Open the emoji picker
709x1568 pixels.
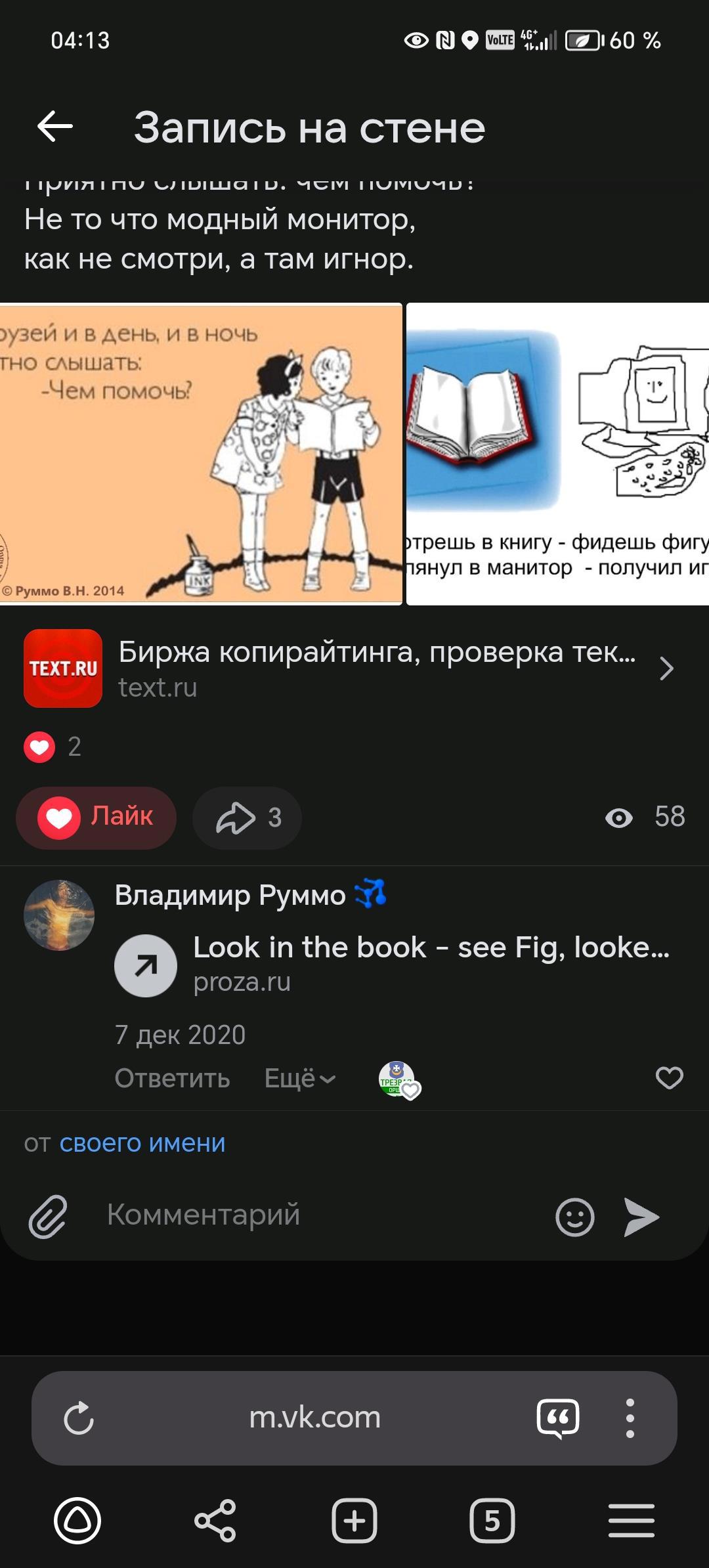pos(574,1217)
